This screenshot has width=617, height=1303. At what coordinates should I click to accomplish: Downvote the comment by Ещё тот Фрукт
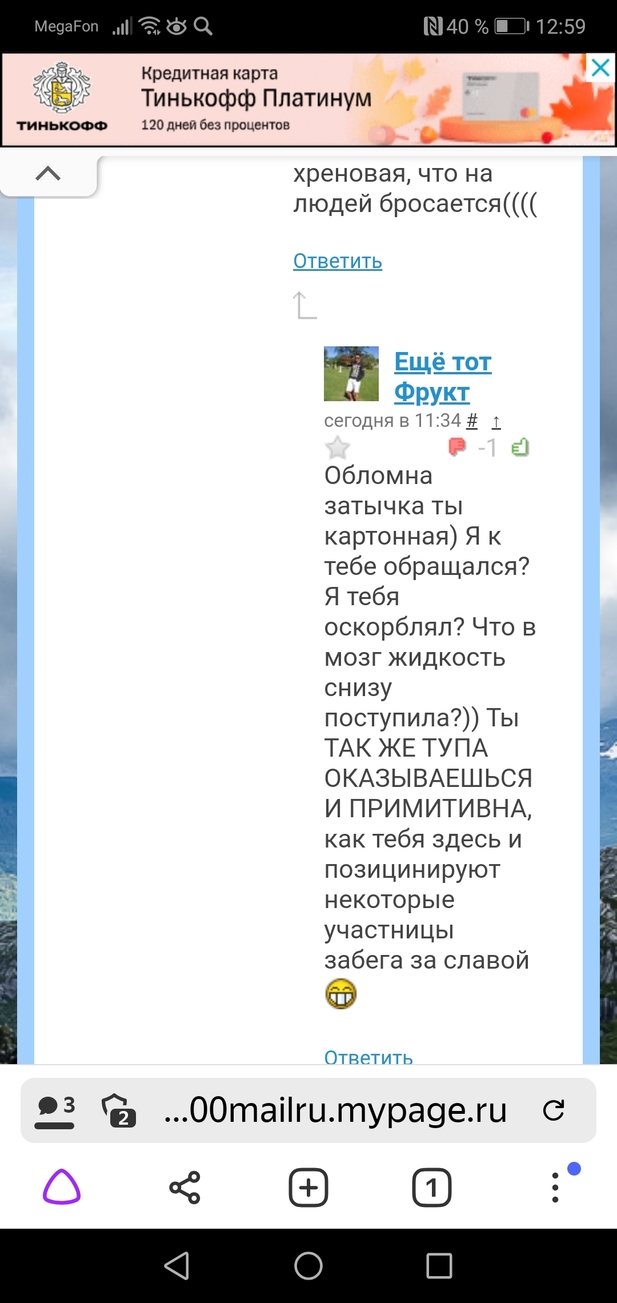pos(457,447)
